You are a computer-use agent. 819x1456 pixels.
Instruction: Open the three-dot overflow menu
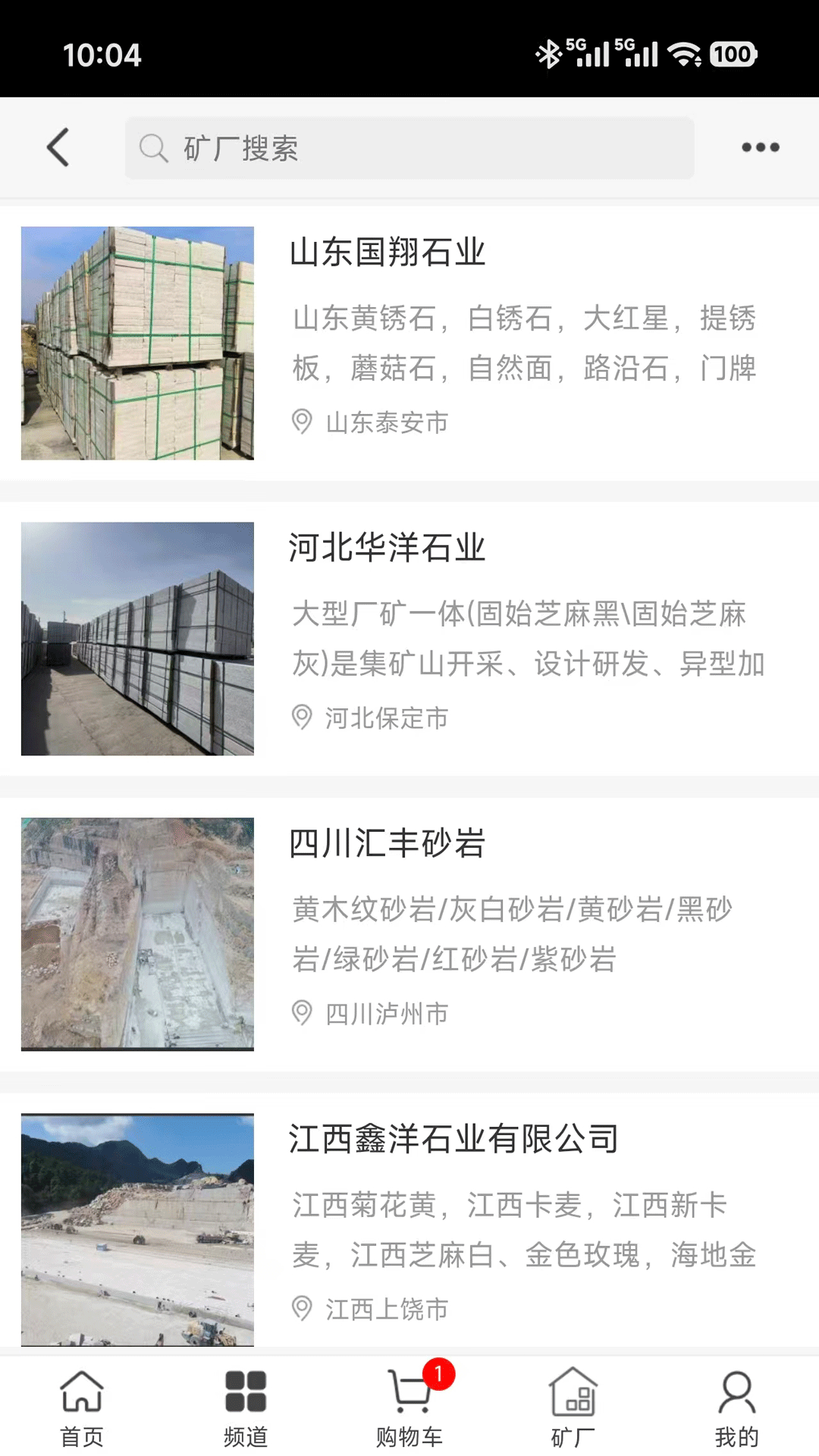[760, 147]
